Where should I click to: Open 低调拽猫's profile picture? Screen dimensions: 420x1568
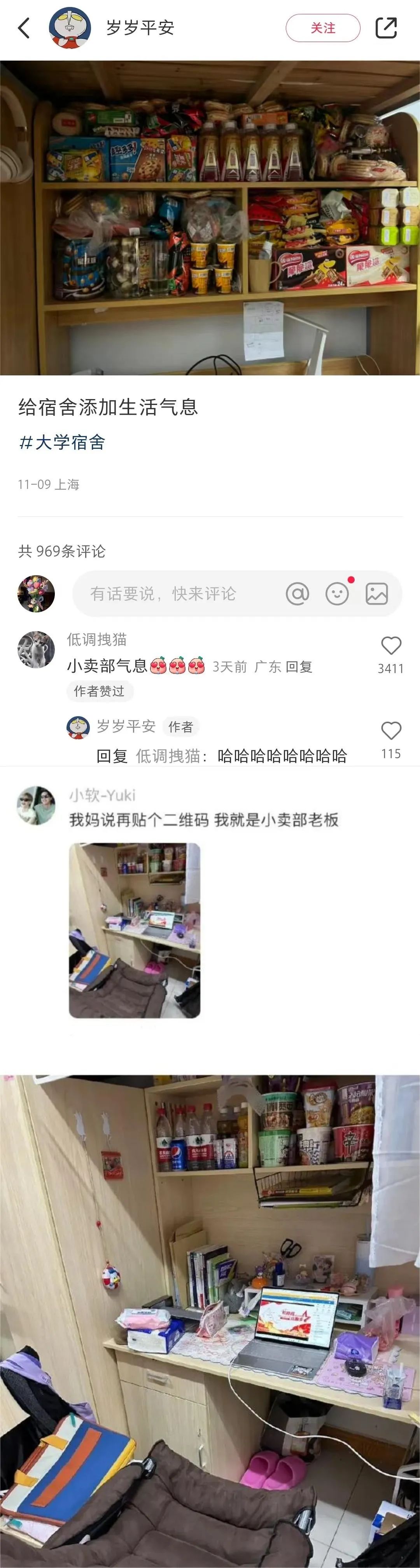click(x=36, y=649)
